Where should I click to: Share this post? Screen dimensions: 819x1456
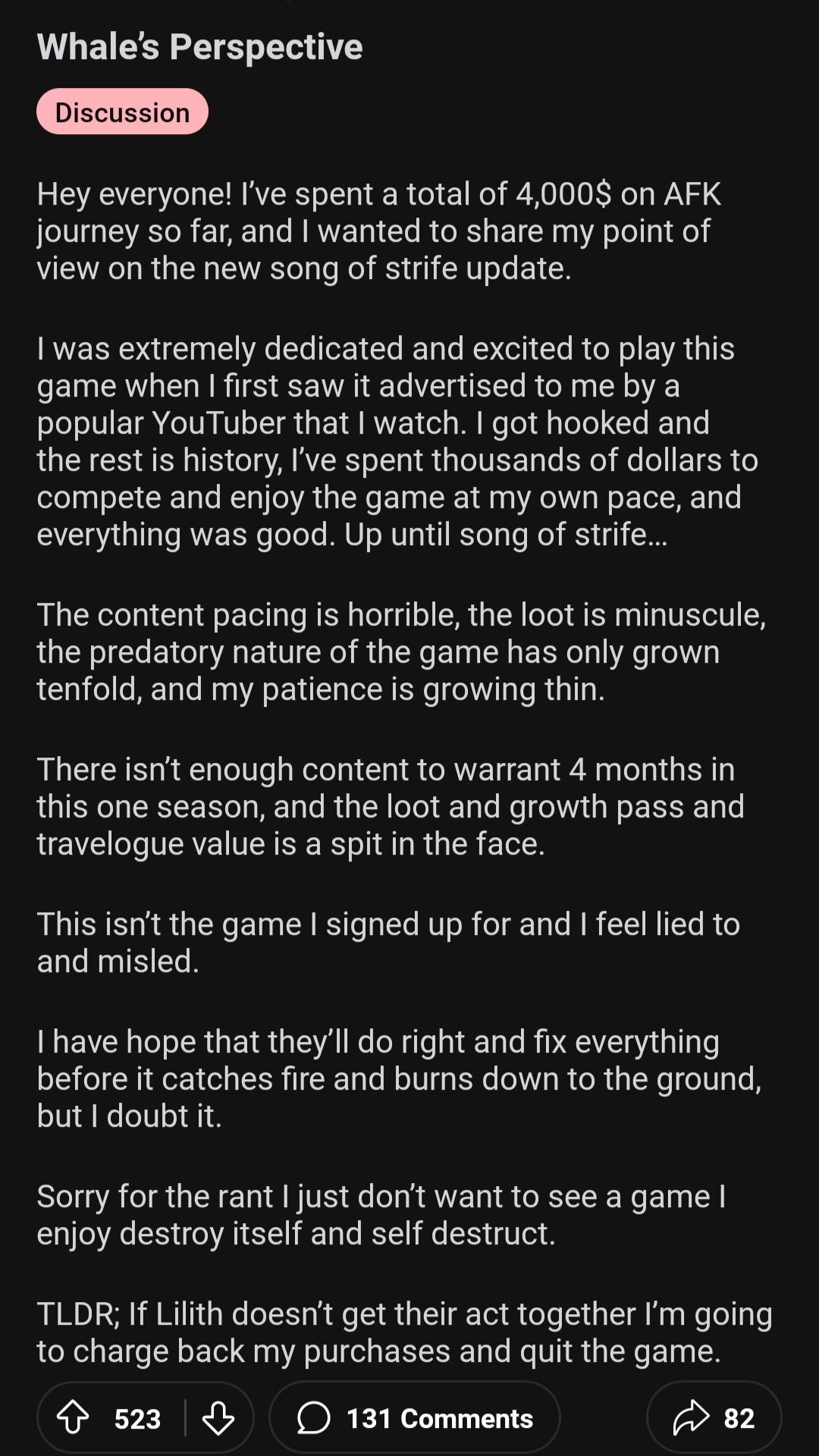point(713,1417)
